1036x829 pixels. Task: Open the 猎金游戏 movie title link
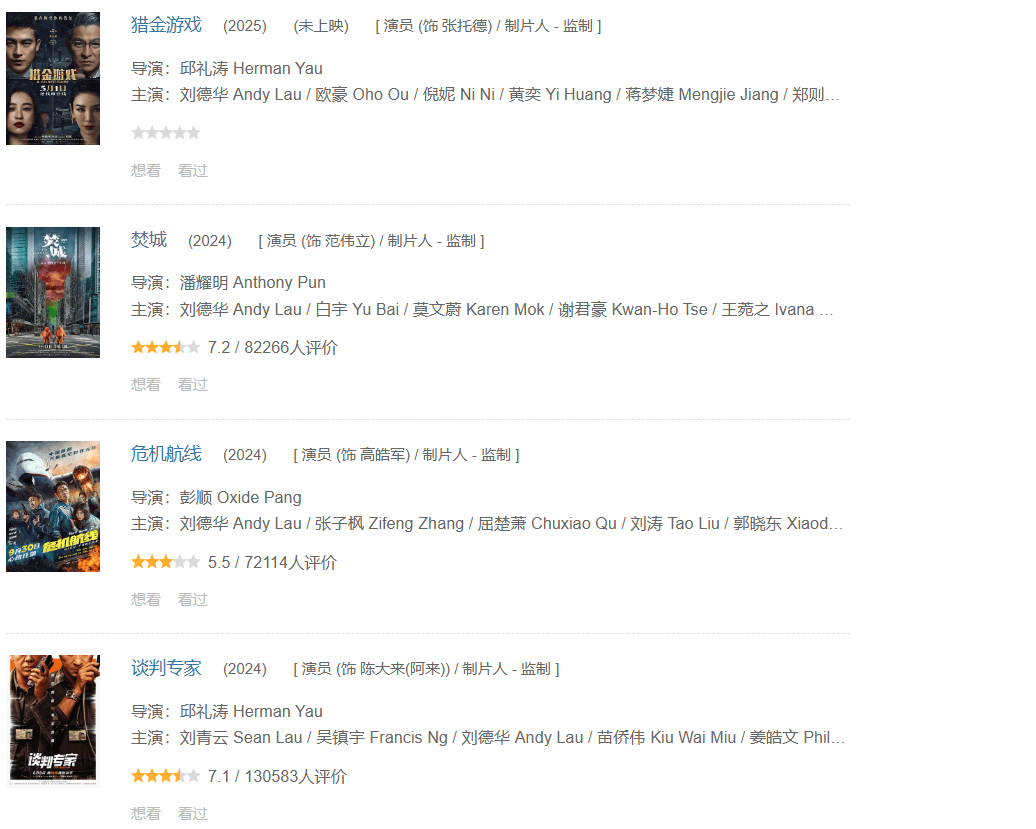coord(166,25)
